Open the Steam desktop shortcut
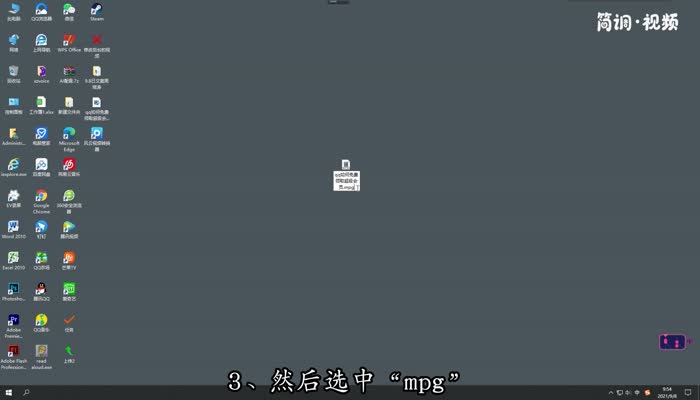Screen dimensions: 700x400 pyautogui.click(x=97, y=9)
